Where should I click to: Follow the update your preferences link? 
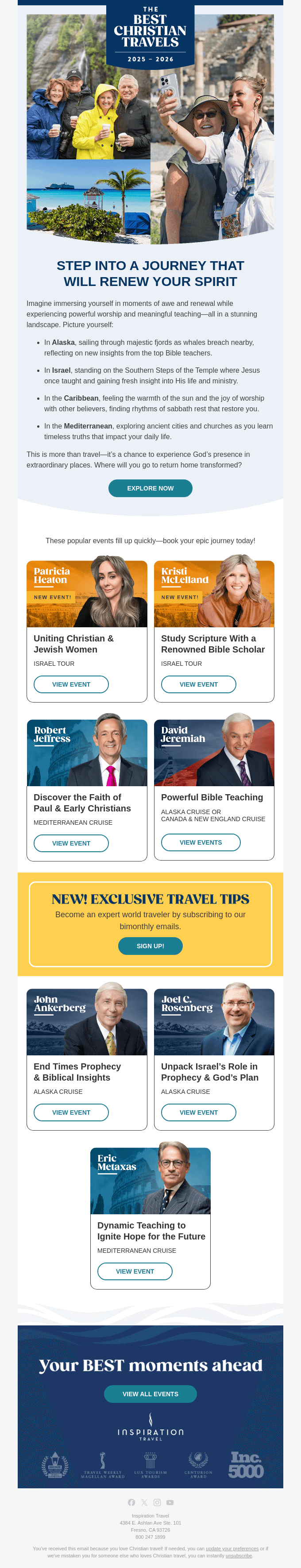232,1549
